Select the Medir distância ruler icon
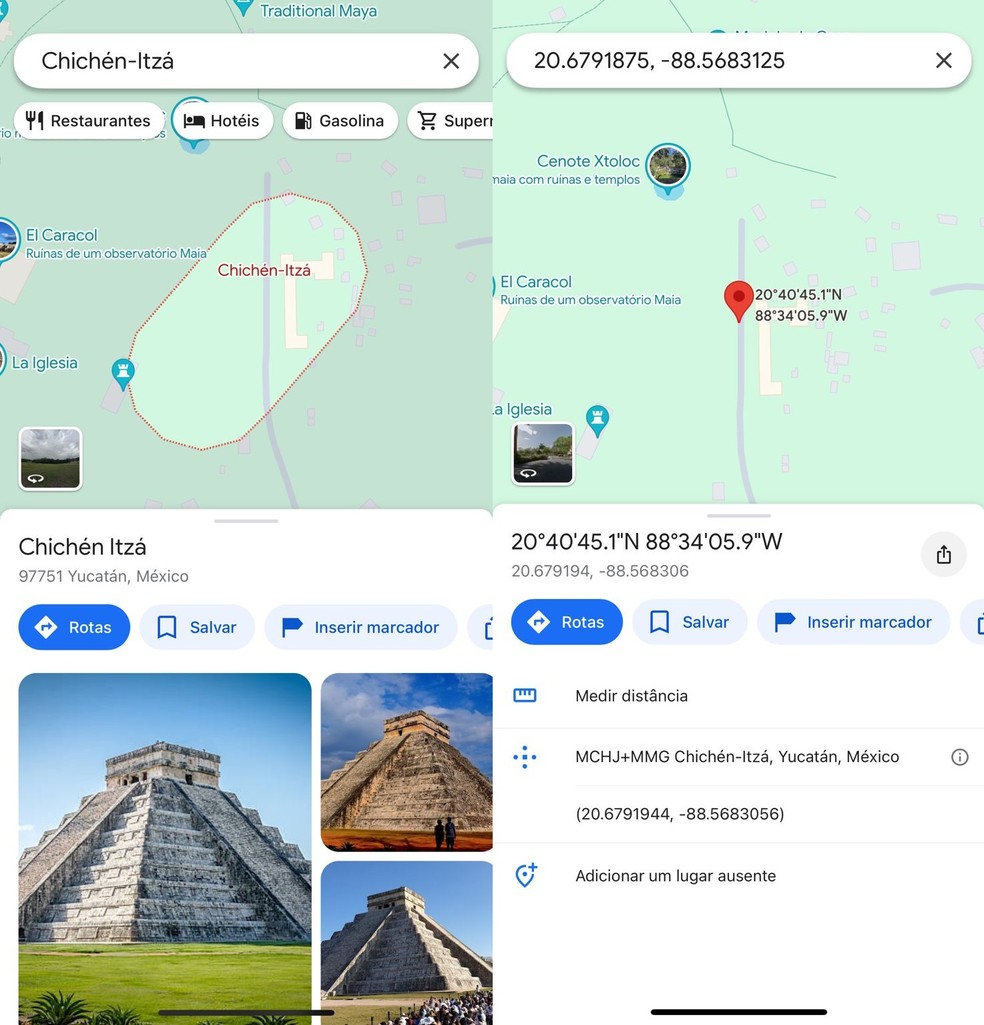Screen dimensions: 984x1025 [525, 696]
